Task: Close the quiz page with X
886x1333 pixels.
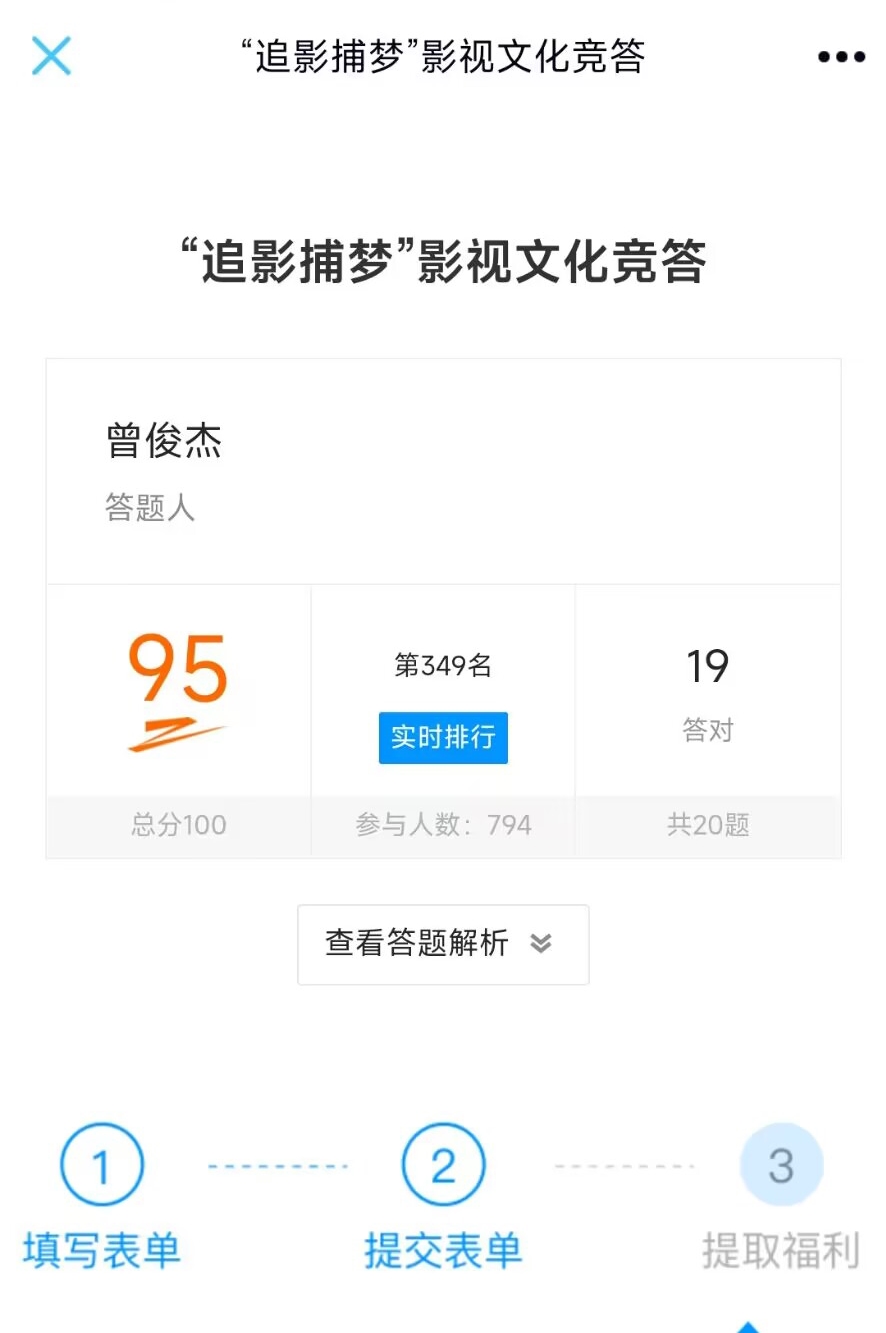Action: click(x=51, y=56)
